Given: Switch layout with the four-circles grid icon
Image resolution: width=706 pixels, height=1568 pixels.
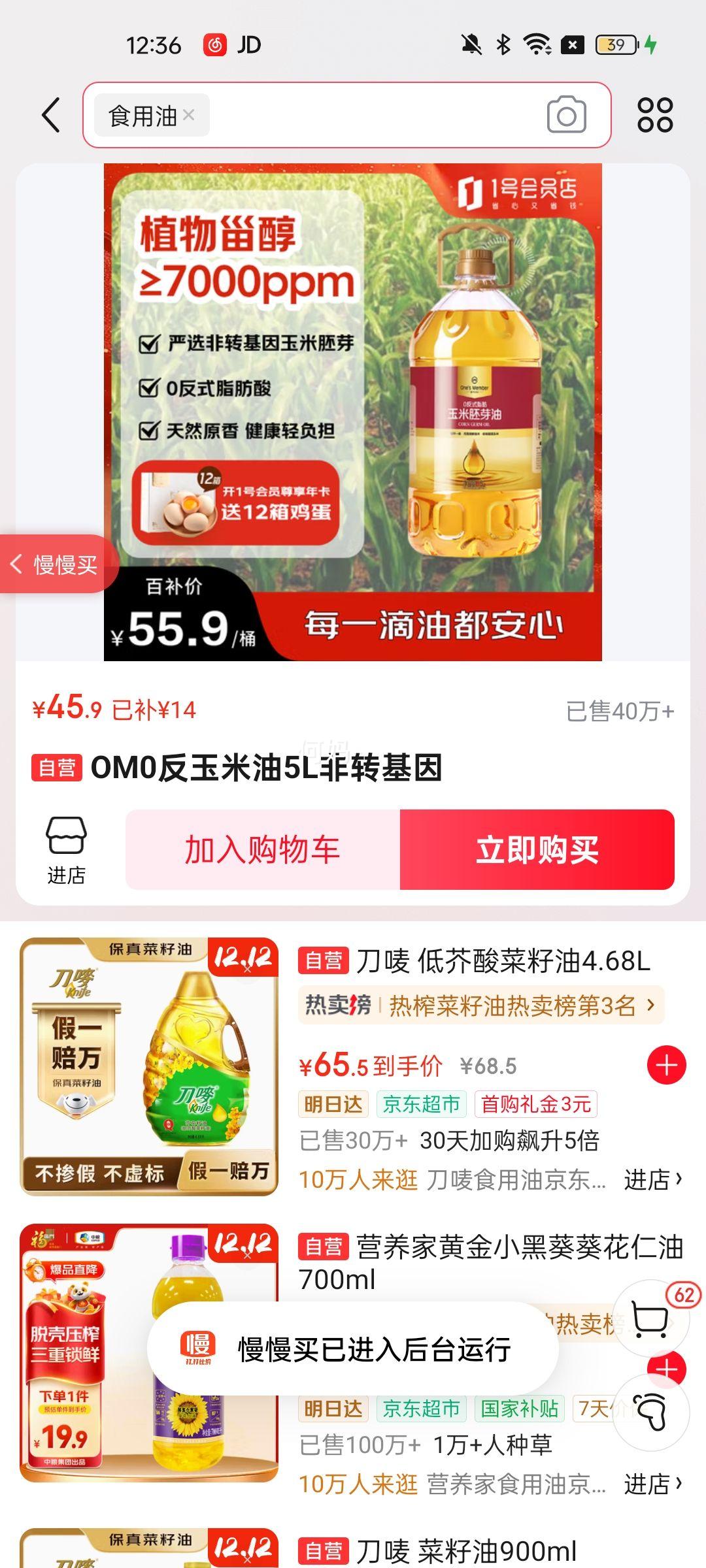Looking at the screenshot, I should 654,116.
